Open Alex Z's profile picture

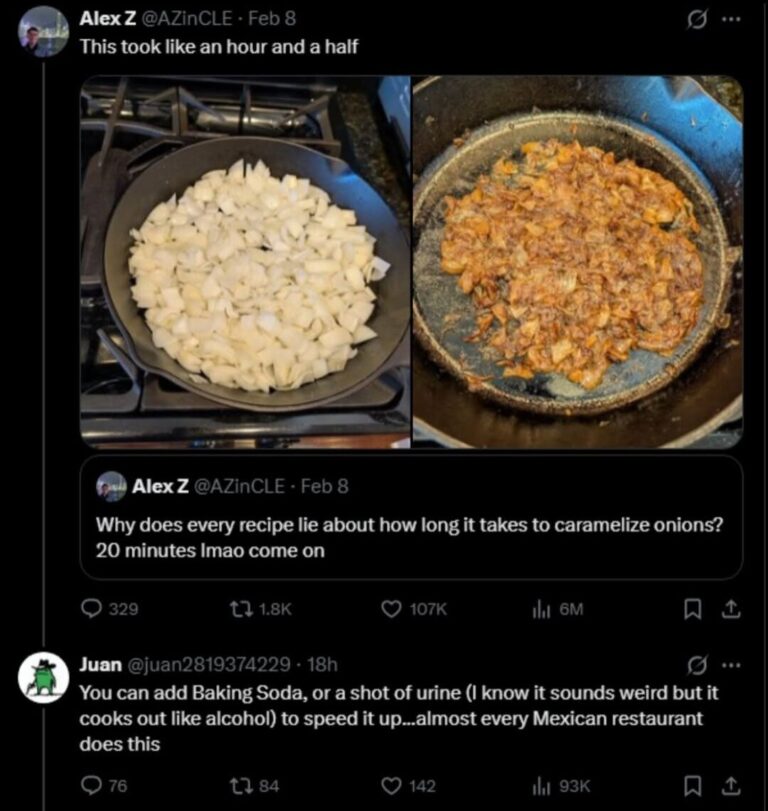tap(42, 31)
